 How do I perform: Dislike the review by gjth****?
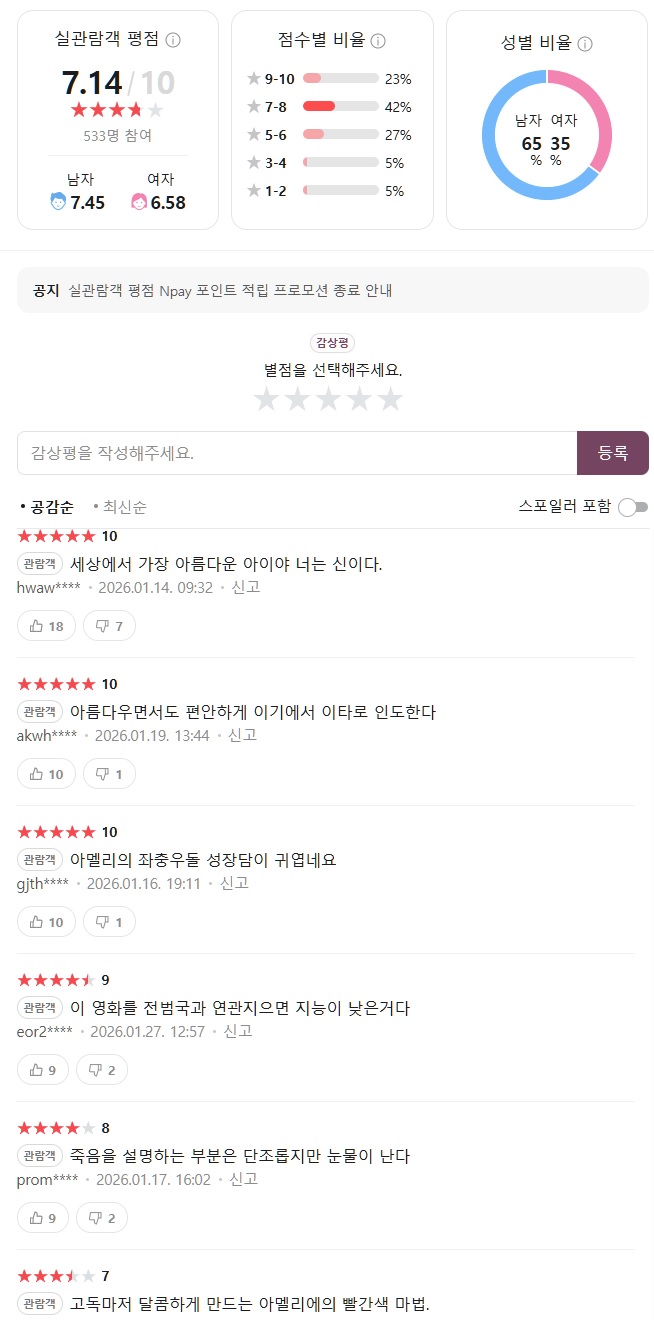109,922
